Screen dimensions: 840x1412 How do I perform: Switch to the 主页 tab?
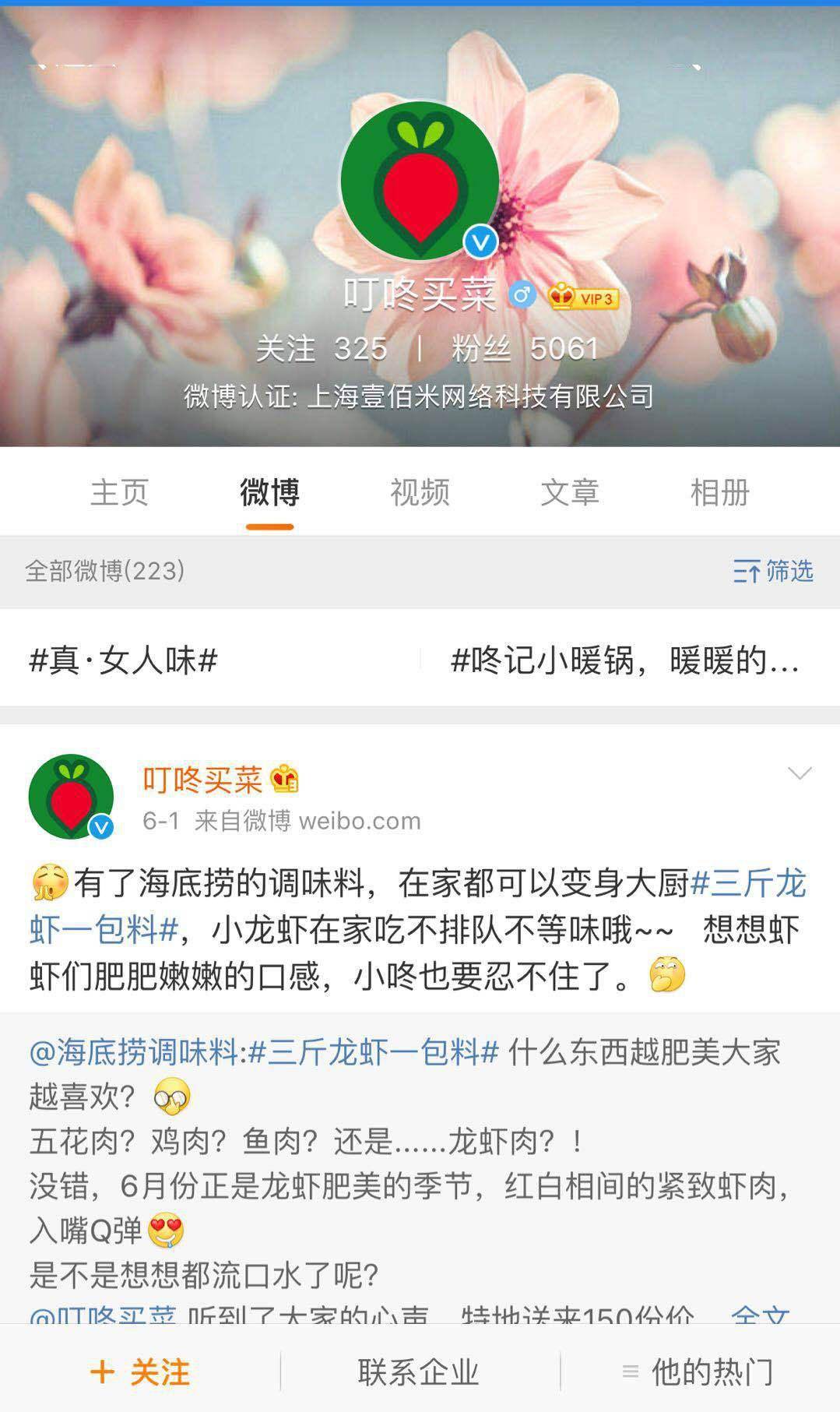point(119,492)
